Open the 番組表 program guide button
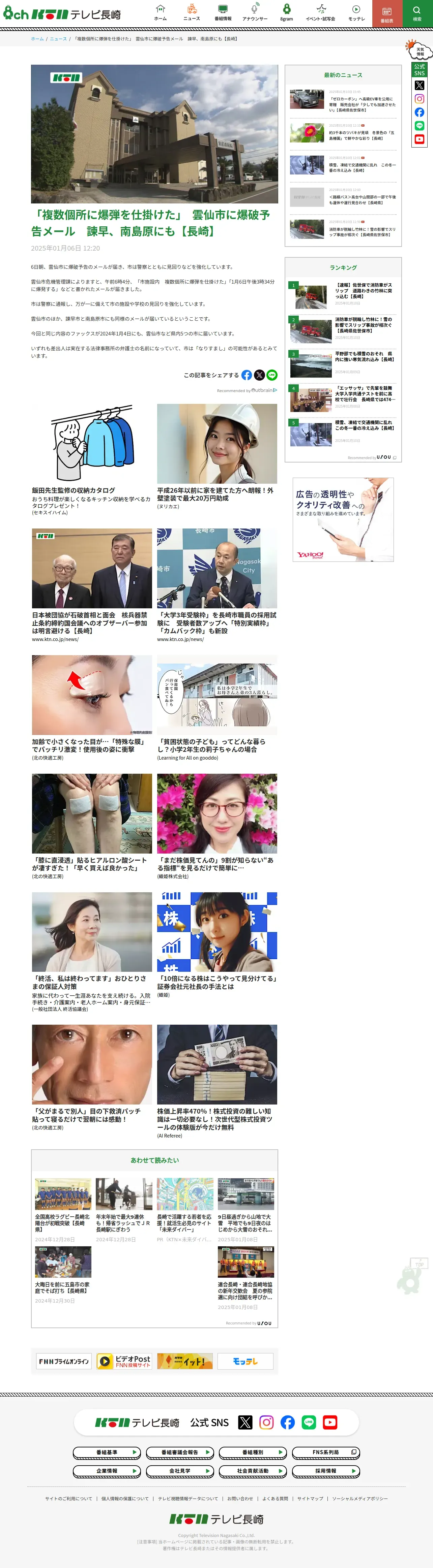433x1568 pixels. click(387, 13)
